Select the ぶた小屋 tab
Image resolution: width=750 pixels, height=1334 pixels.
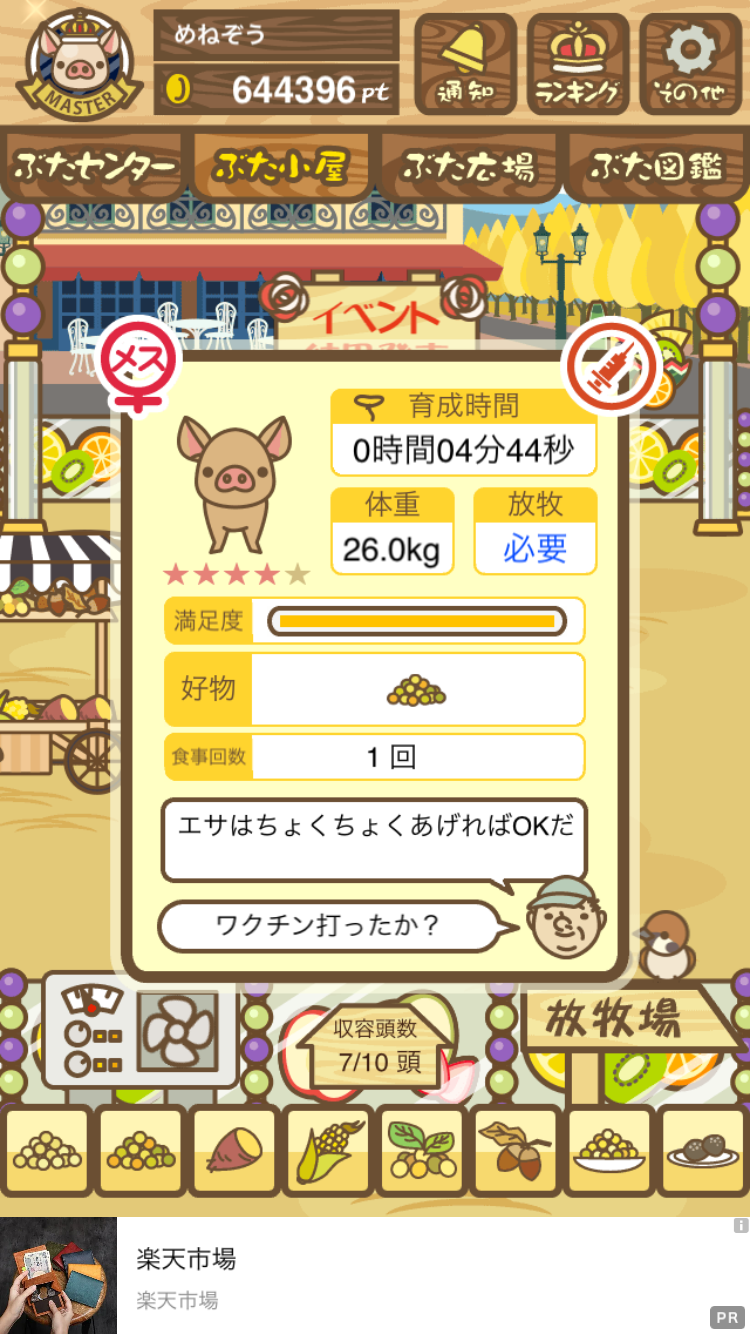click(281, 166)
